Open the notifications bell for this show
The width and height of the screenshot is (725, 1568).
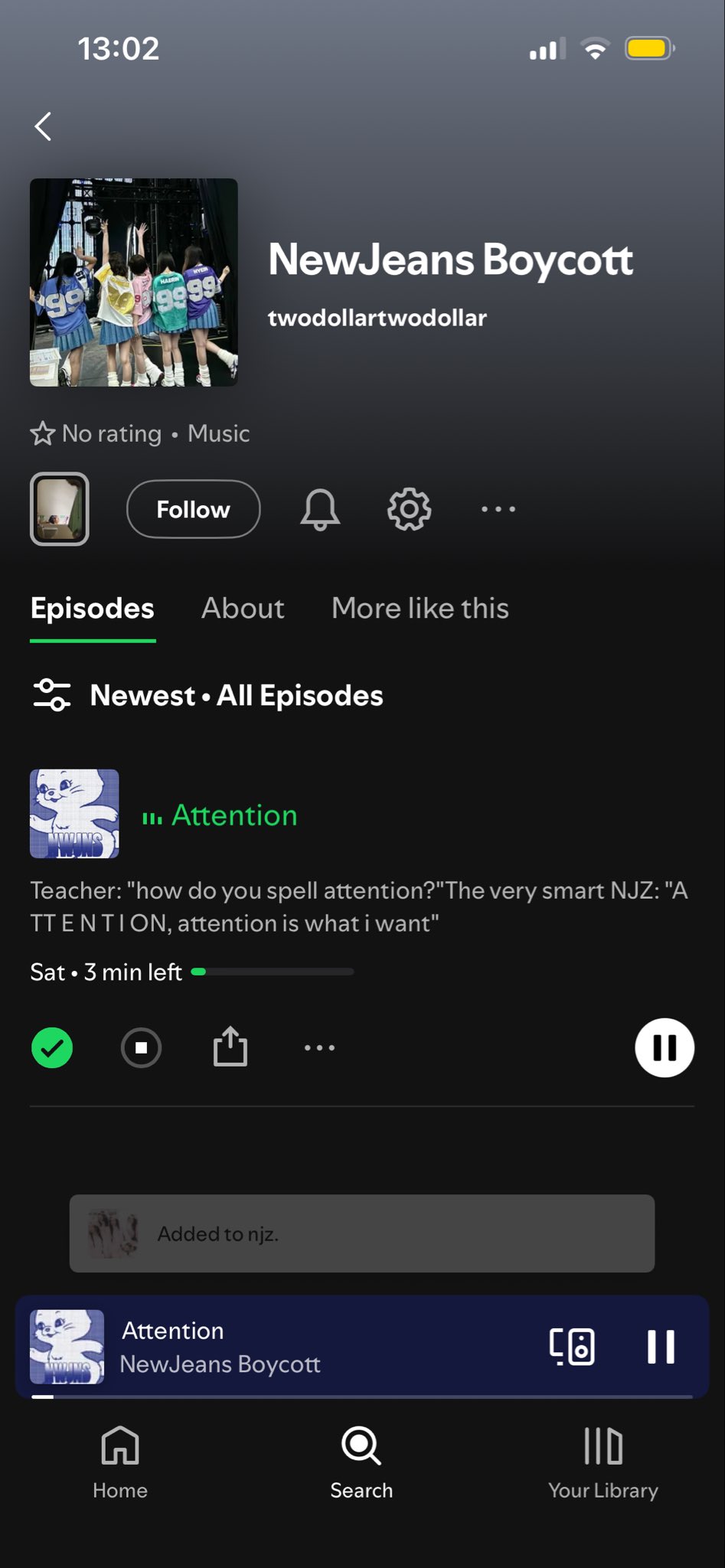320,509
